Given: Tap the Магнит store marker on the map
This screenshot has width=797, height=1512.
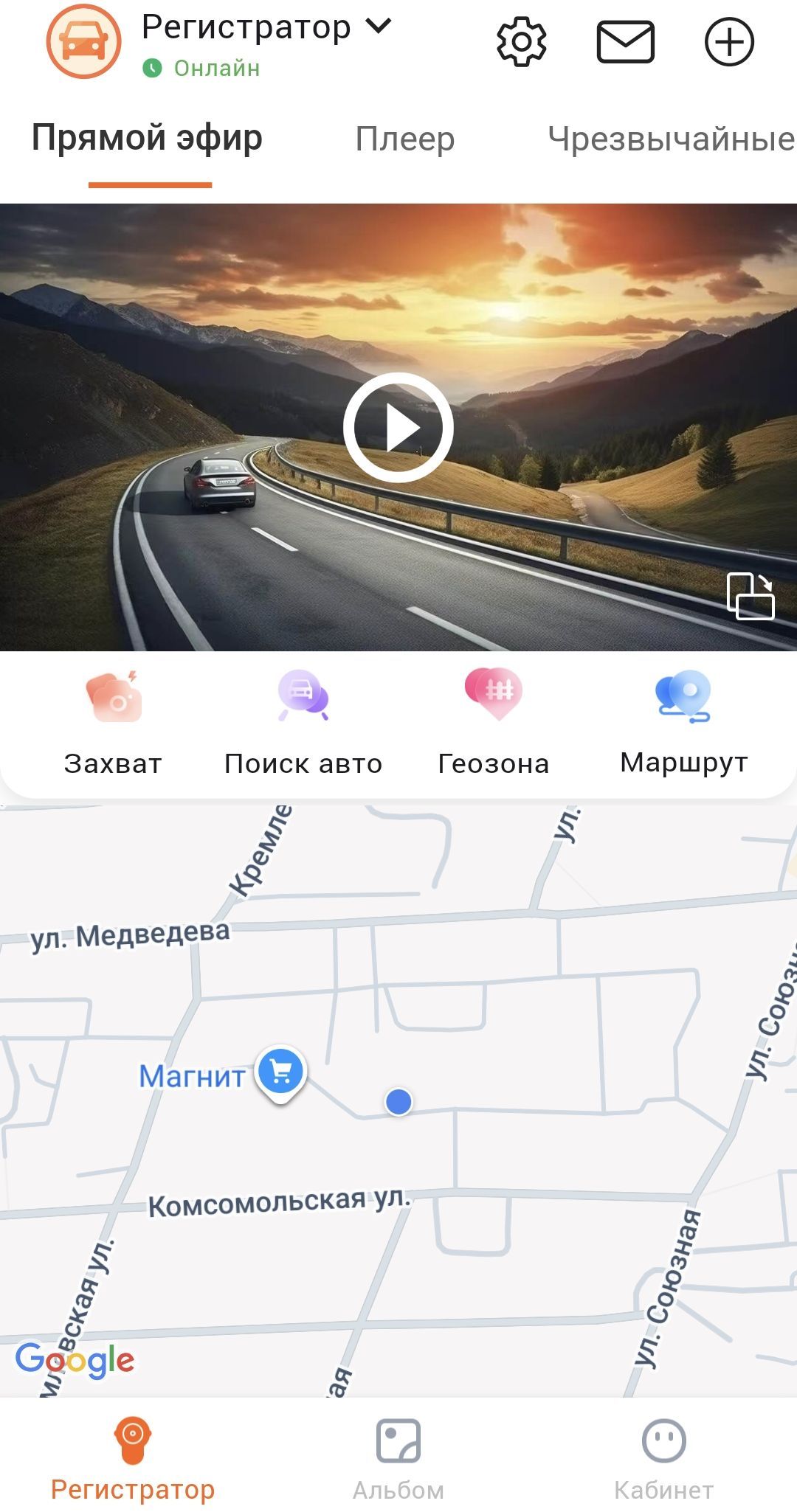Looking at the screenshot, I should coord(280,1072).
